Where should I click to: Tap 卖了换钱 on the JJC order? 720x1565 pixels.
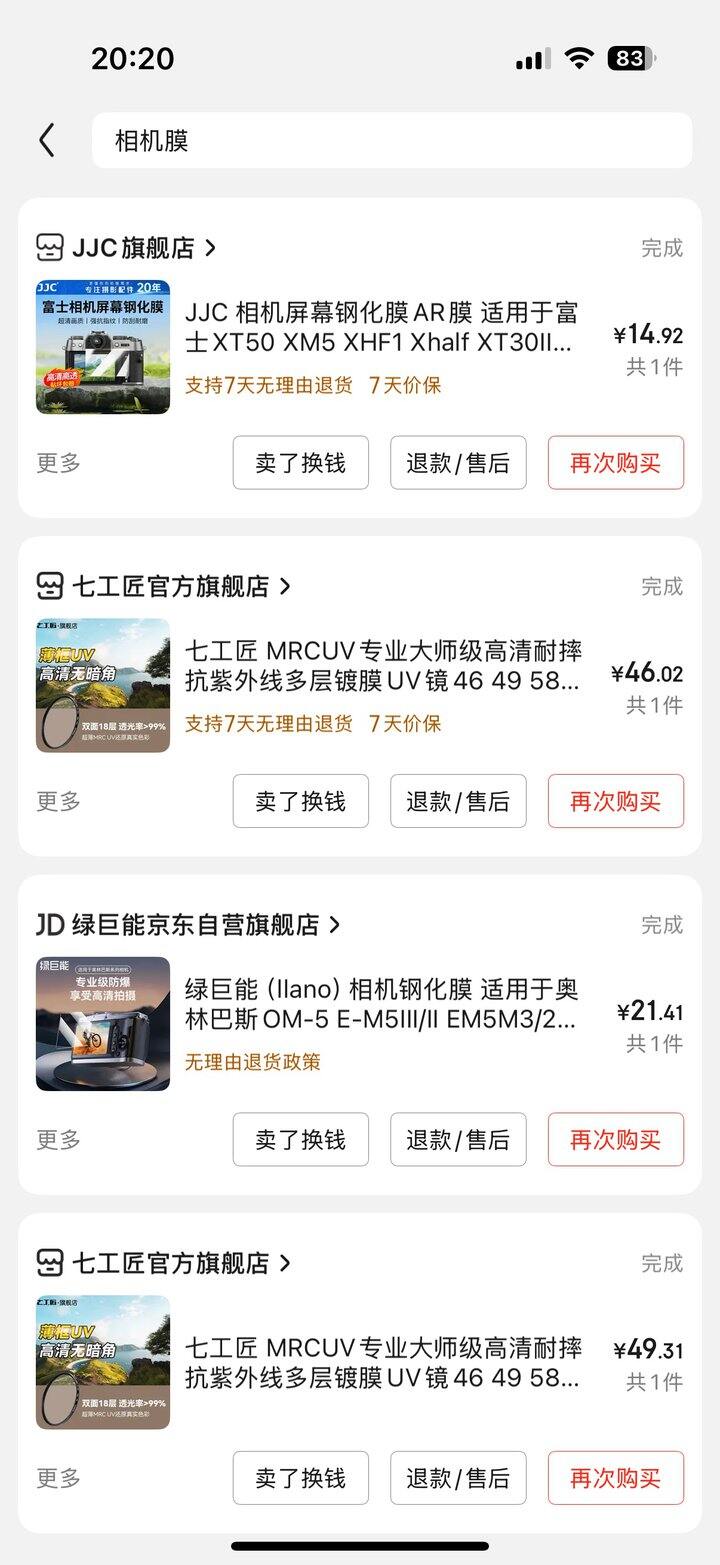[300, 463]
